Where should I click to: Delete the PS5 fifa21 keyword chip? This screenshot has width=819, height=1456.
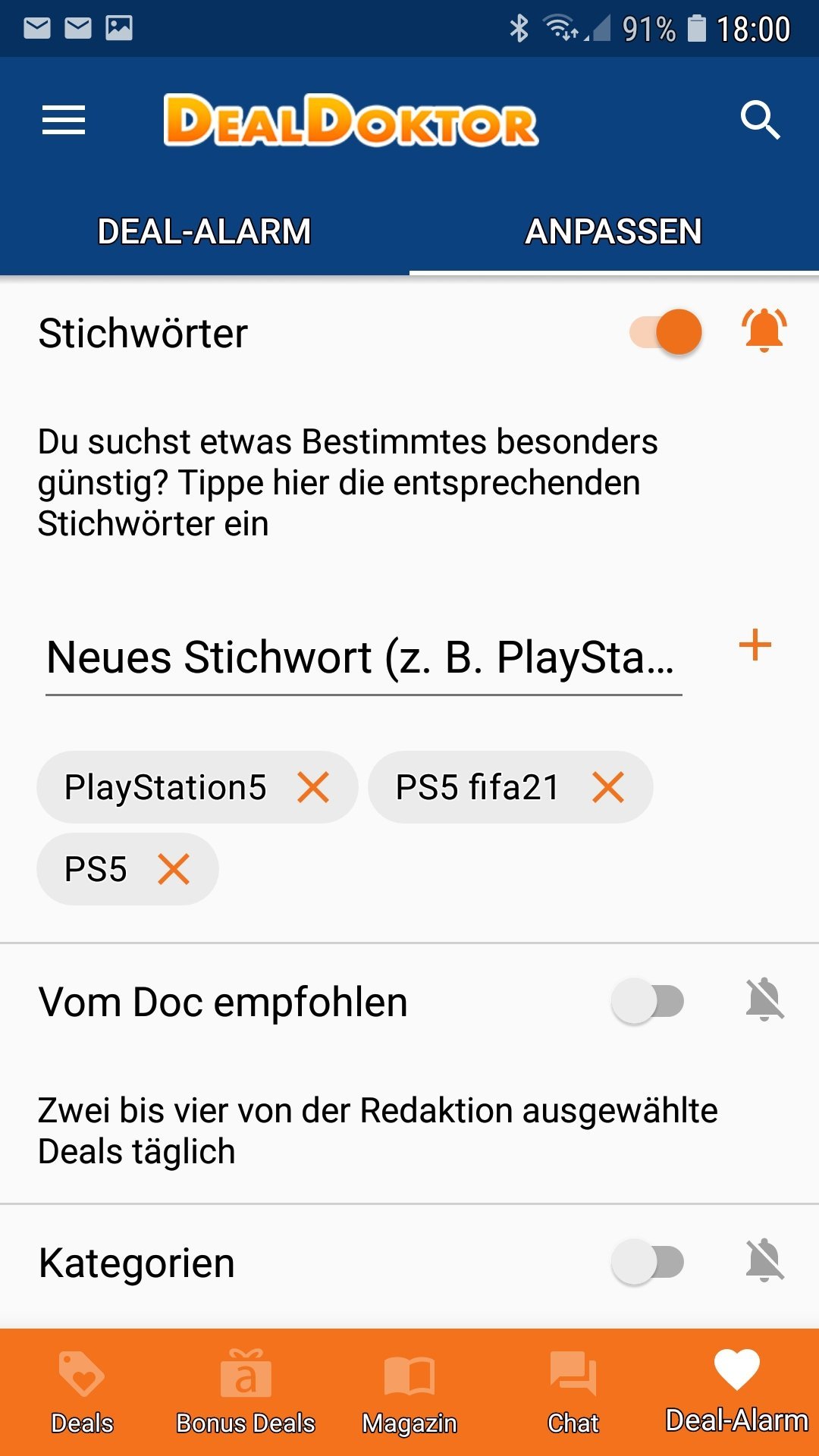[608, 787]
